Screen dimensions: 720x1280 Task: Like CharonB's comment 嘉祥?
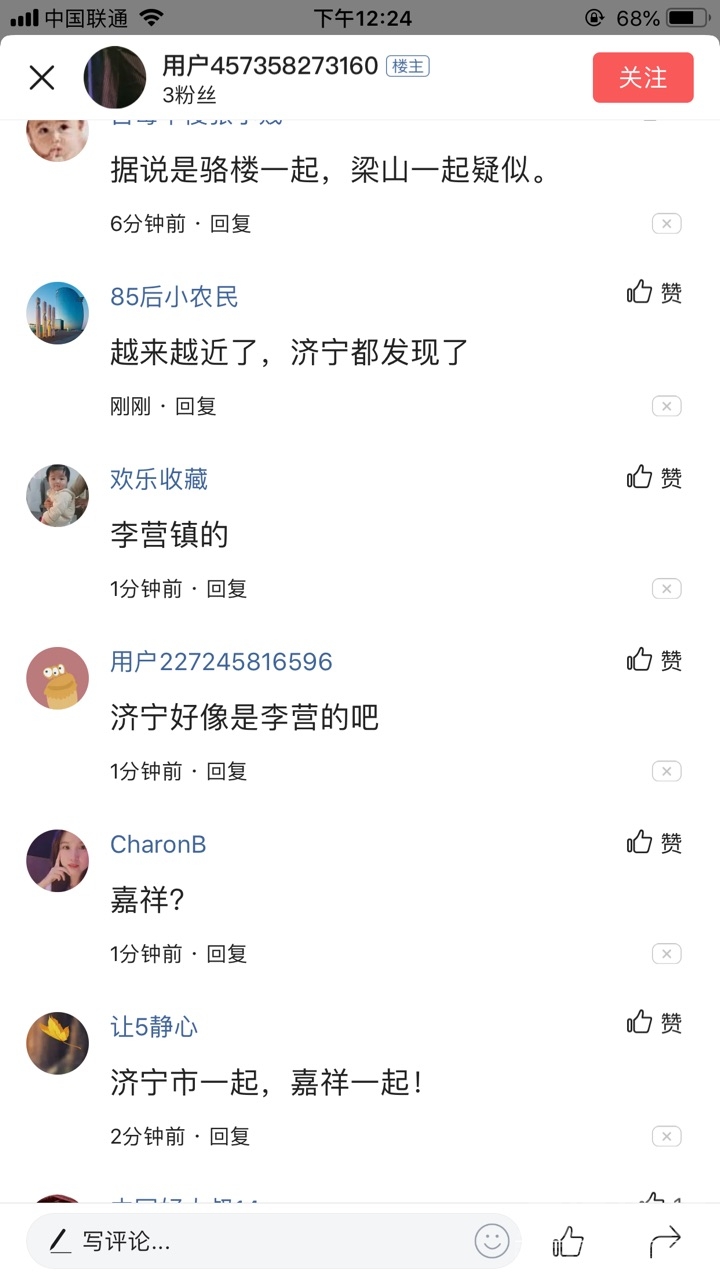click(654, 843)
